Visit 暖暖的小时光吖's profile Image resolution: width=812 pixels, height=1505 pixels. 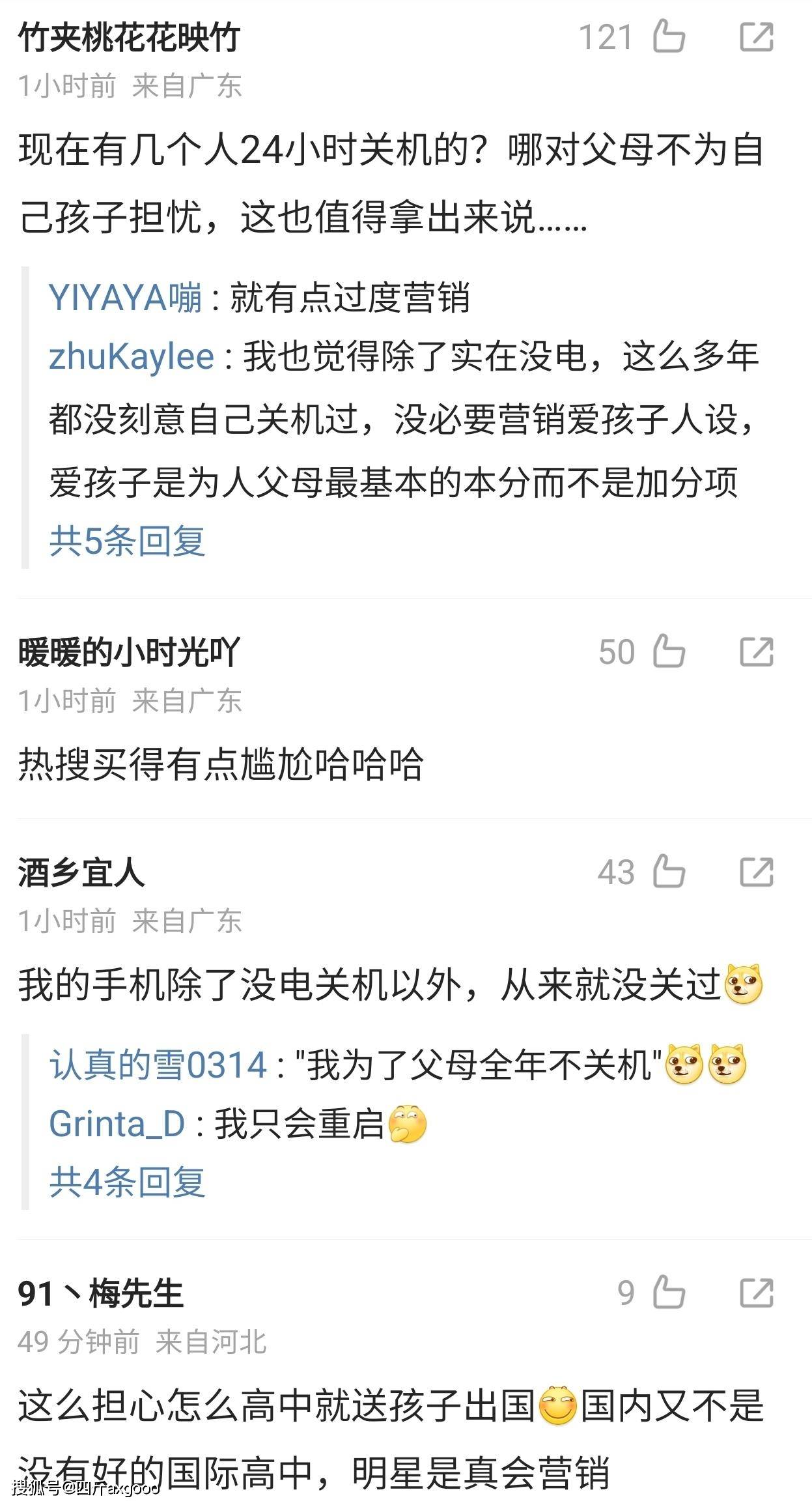pos(129,652)
